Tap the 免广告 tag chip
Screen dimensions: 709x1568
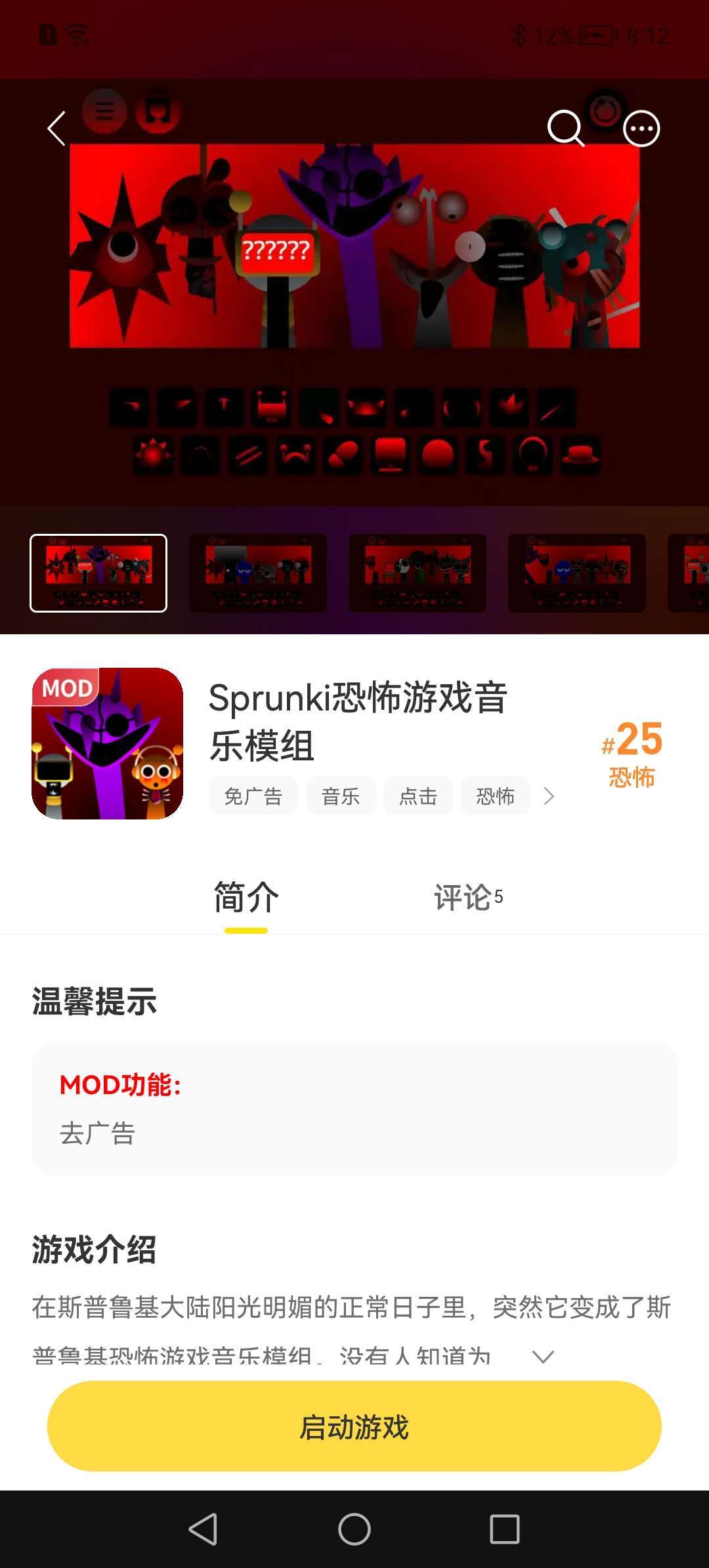coord(253,796)
